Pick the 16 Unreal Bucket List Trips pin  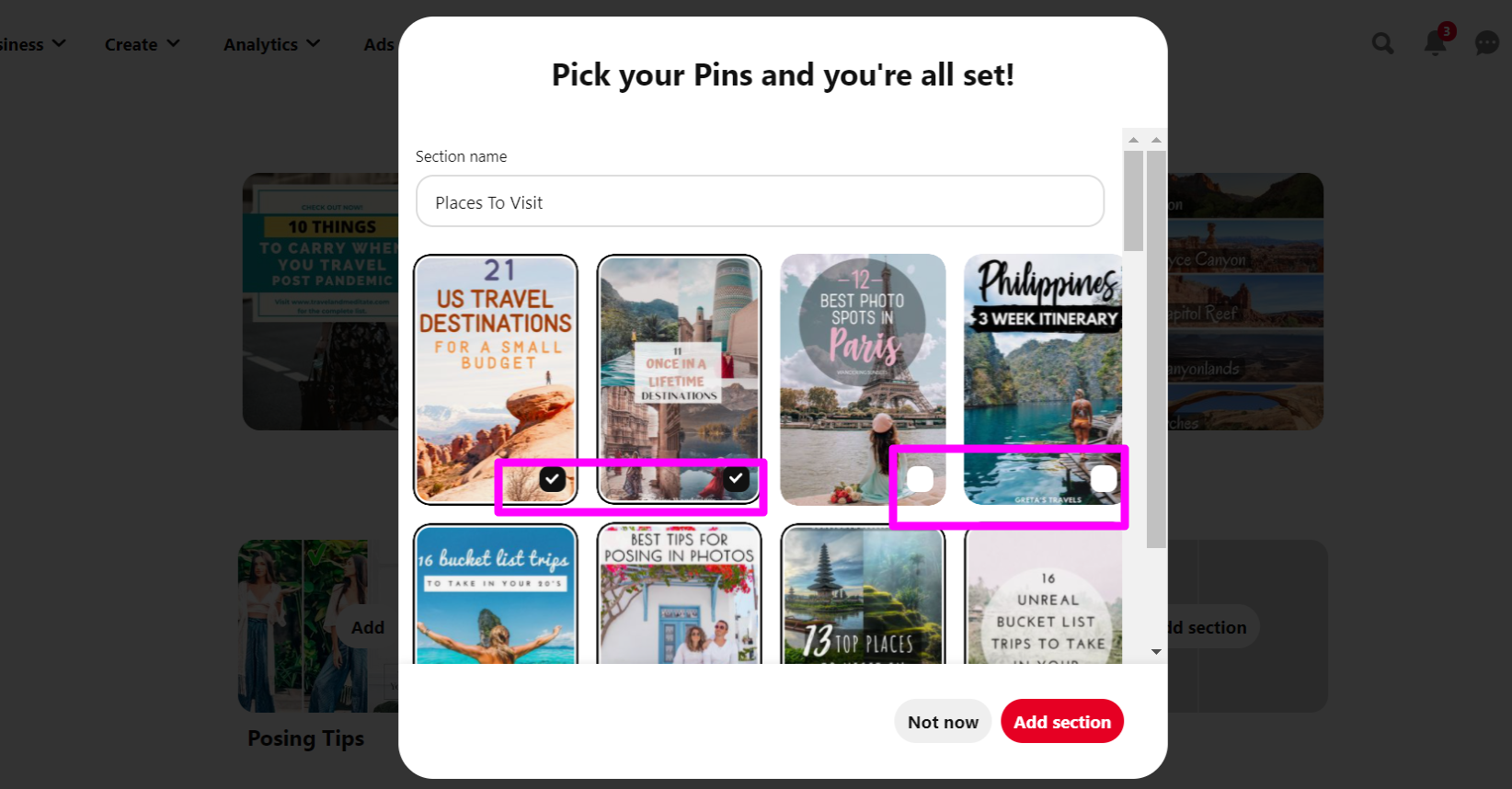coord(1045,596)
